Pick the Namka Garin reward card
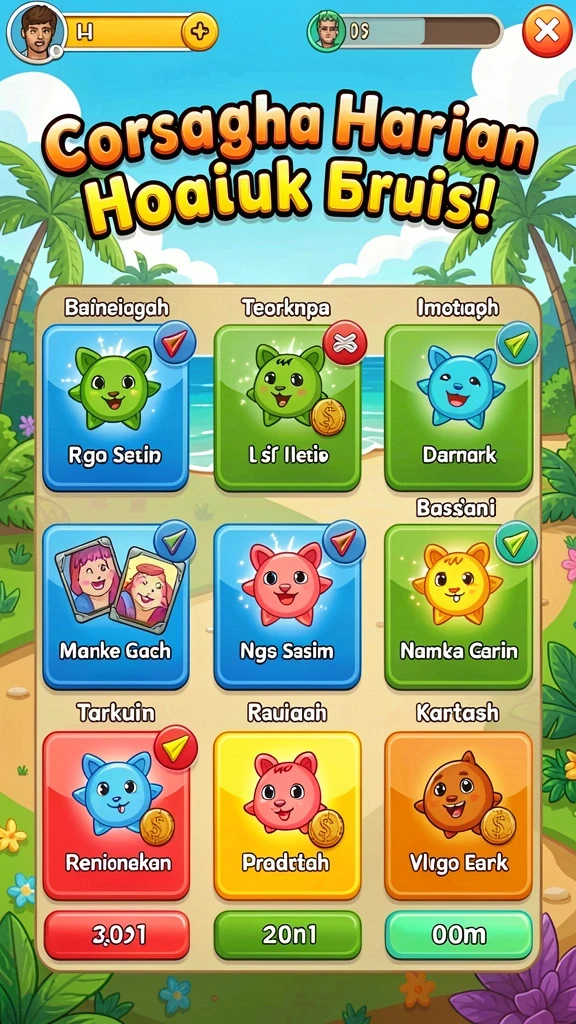Image resolution: width=576 pixels, height=1024 pixels. pos(458,606)
